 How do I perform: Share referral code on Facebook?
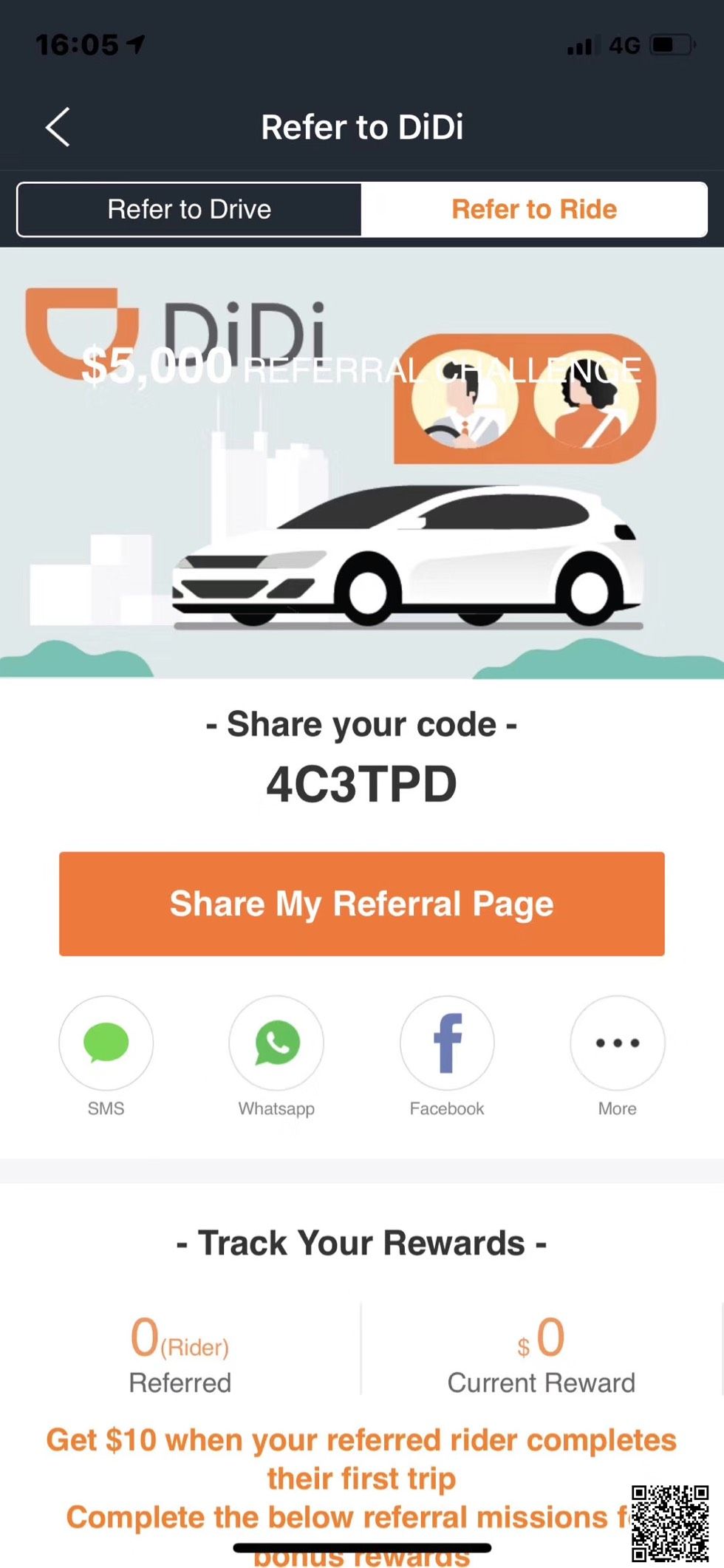[x=447, y=1043]
